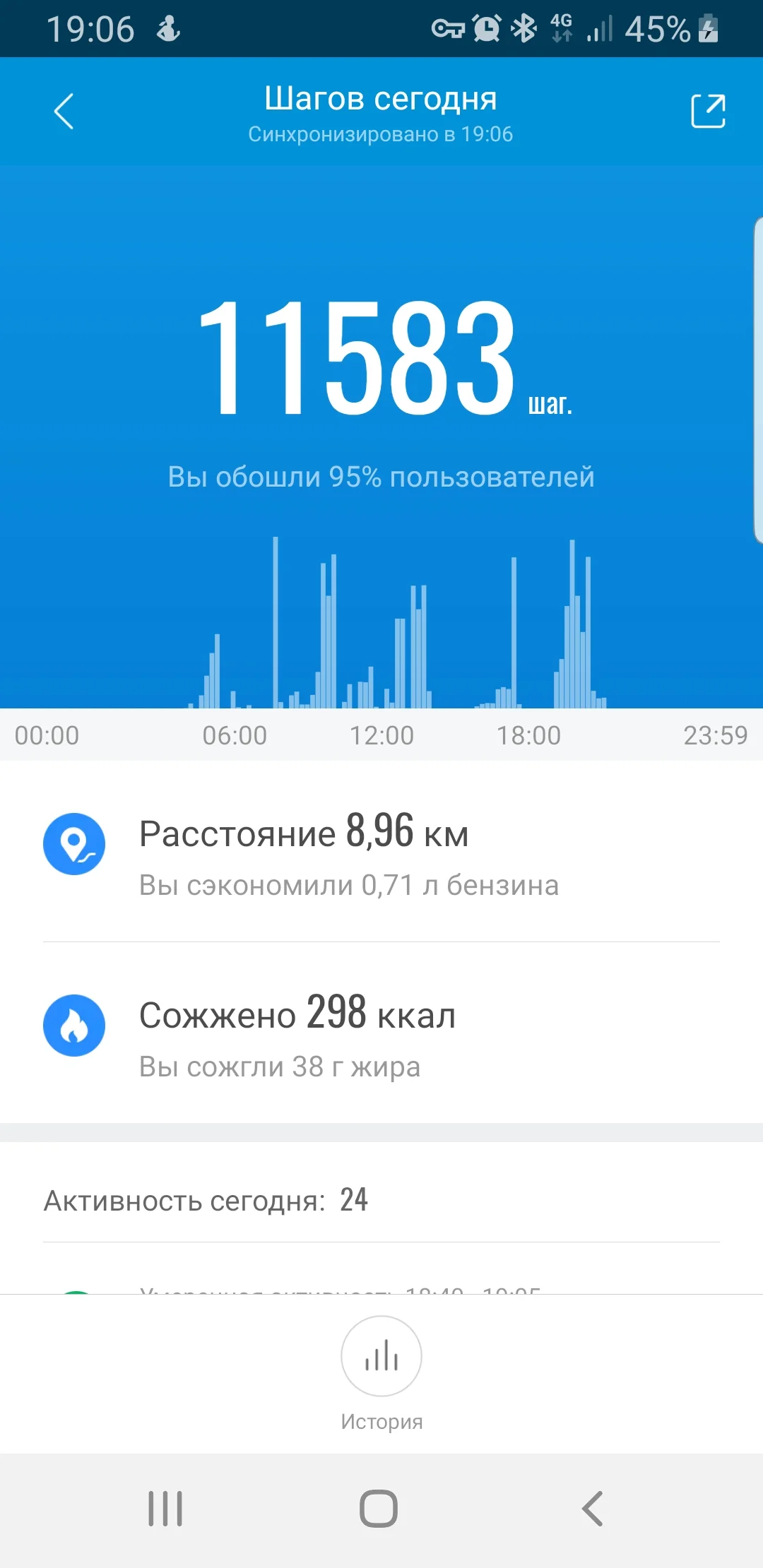
Task: Tap the Активность сегодня: 24 row
Action: click(205, 1199)
